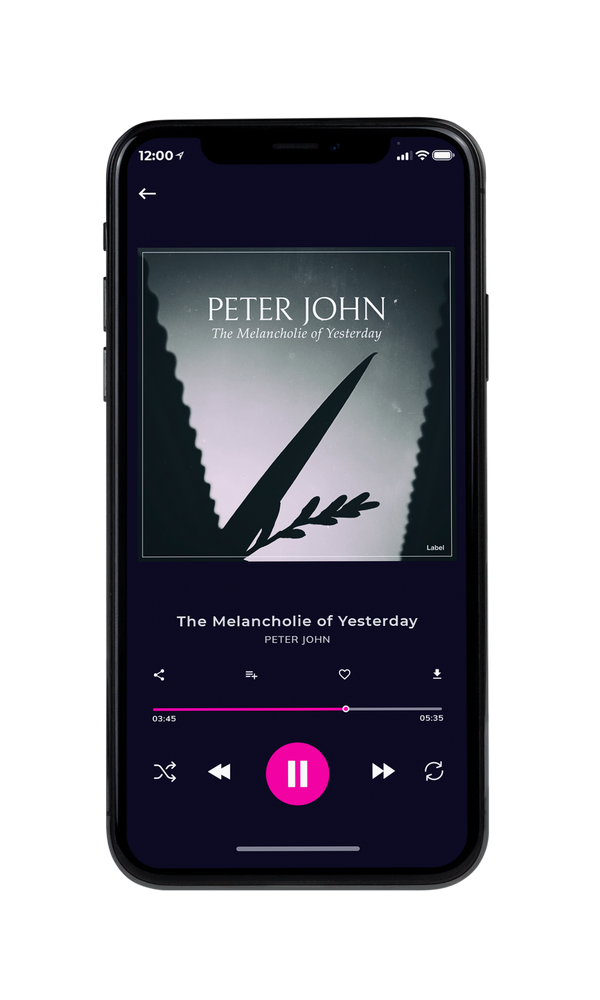Add the song to a playlist

point(251,675)
